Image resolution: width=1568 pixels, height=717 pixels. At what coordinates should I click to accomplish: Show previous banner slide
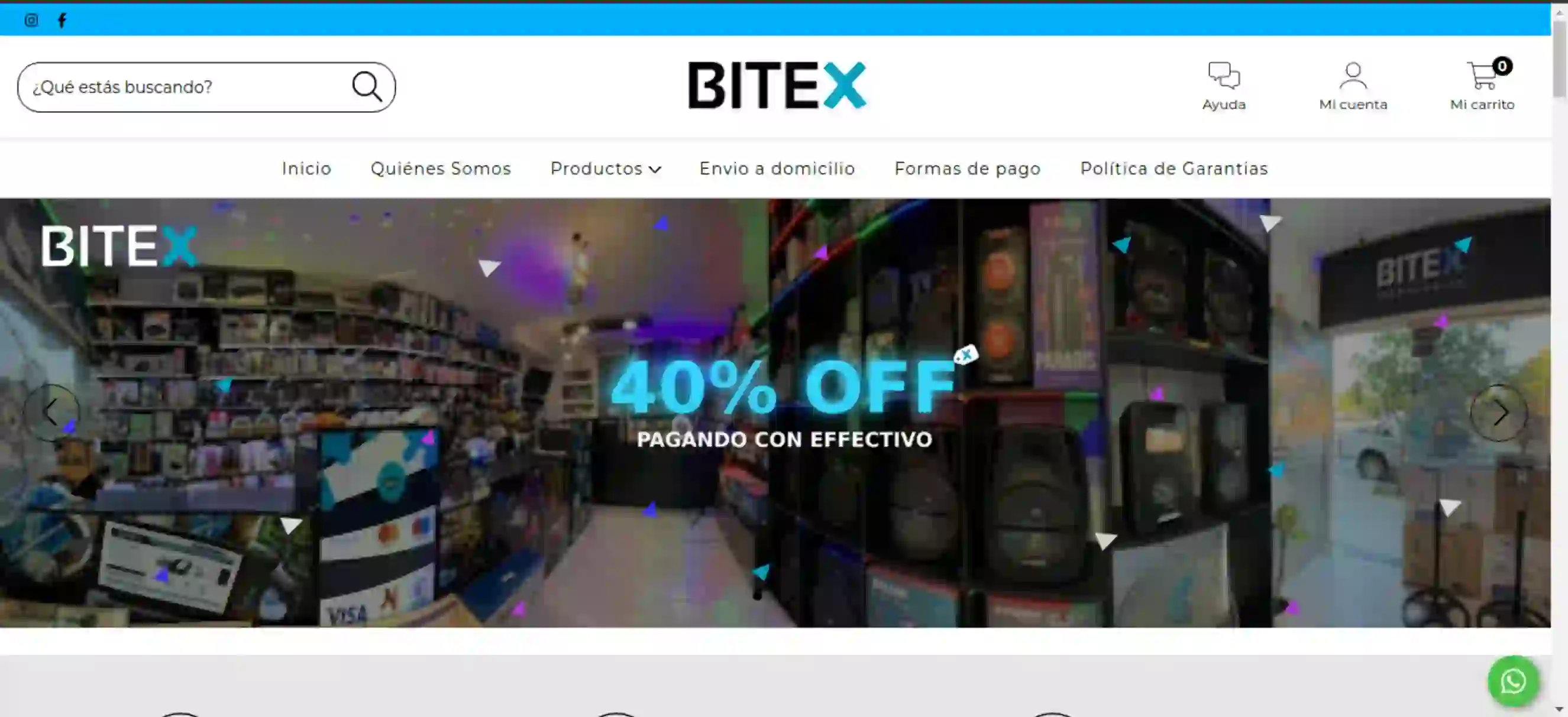pyautogui.click(x=51, y=413)
